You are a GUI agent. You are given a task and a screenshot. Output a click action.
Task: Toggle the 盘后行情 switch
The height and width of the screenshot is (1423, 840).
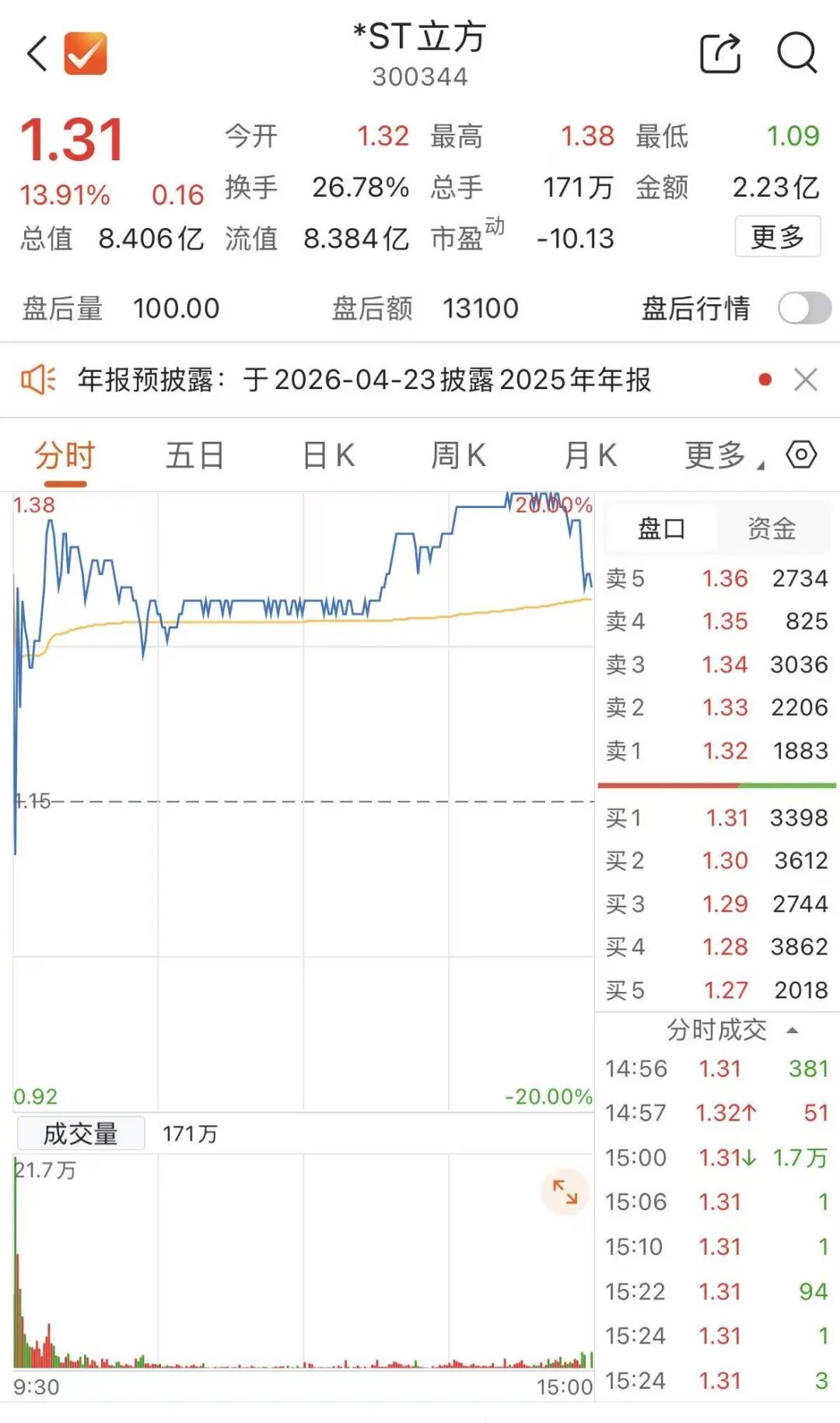coord(804,308)
